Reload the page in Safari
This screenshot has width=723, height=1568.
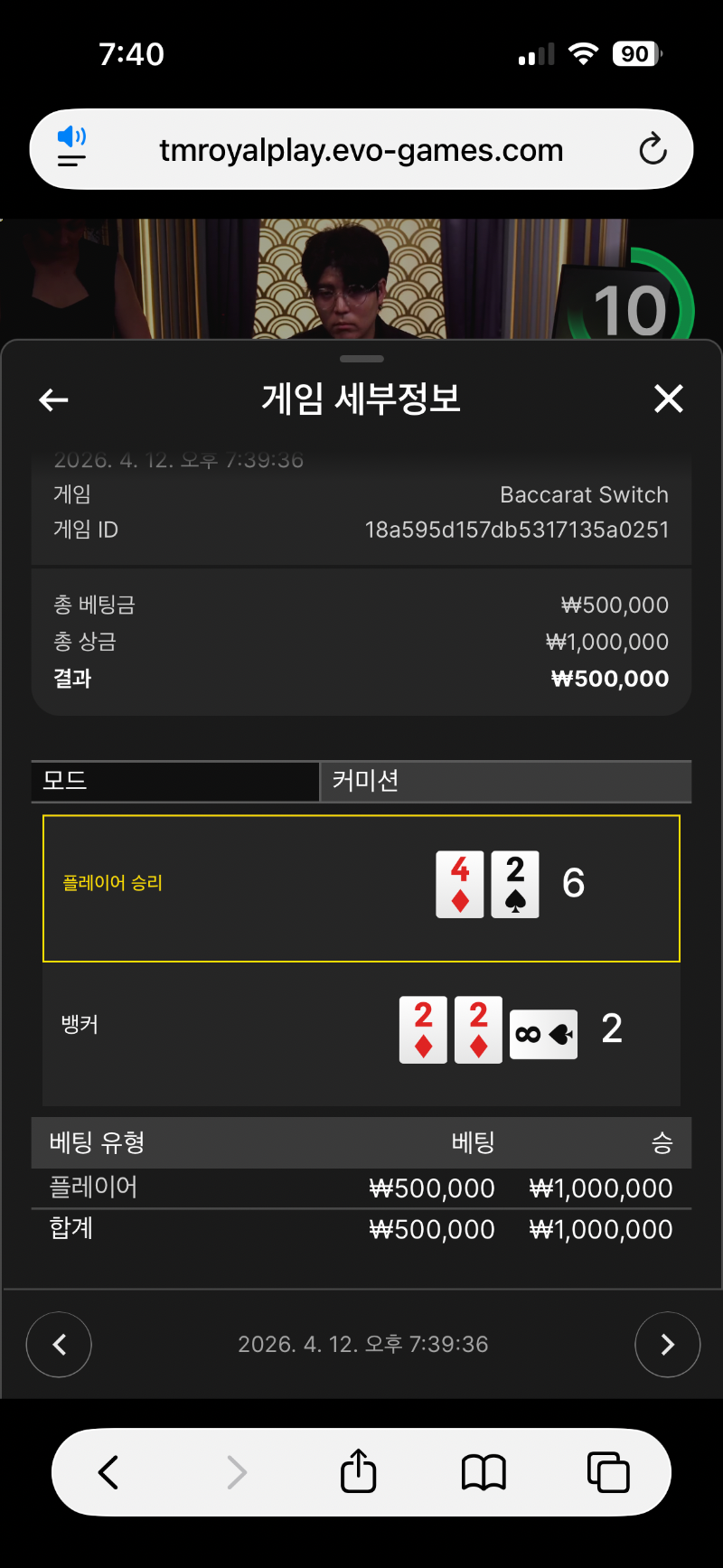653,149
